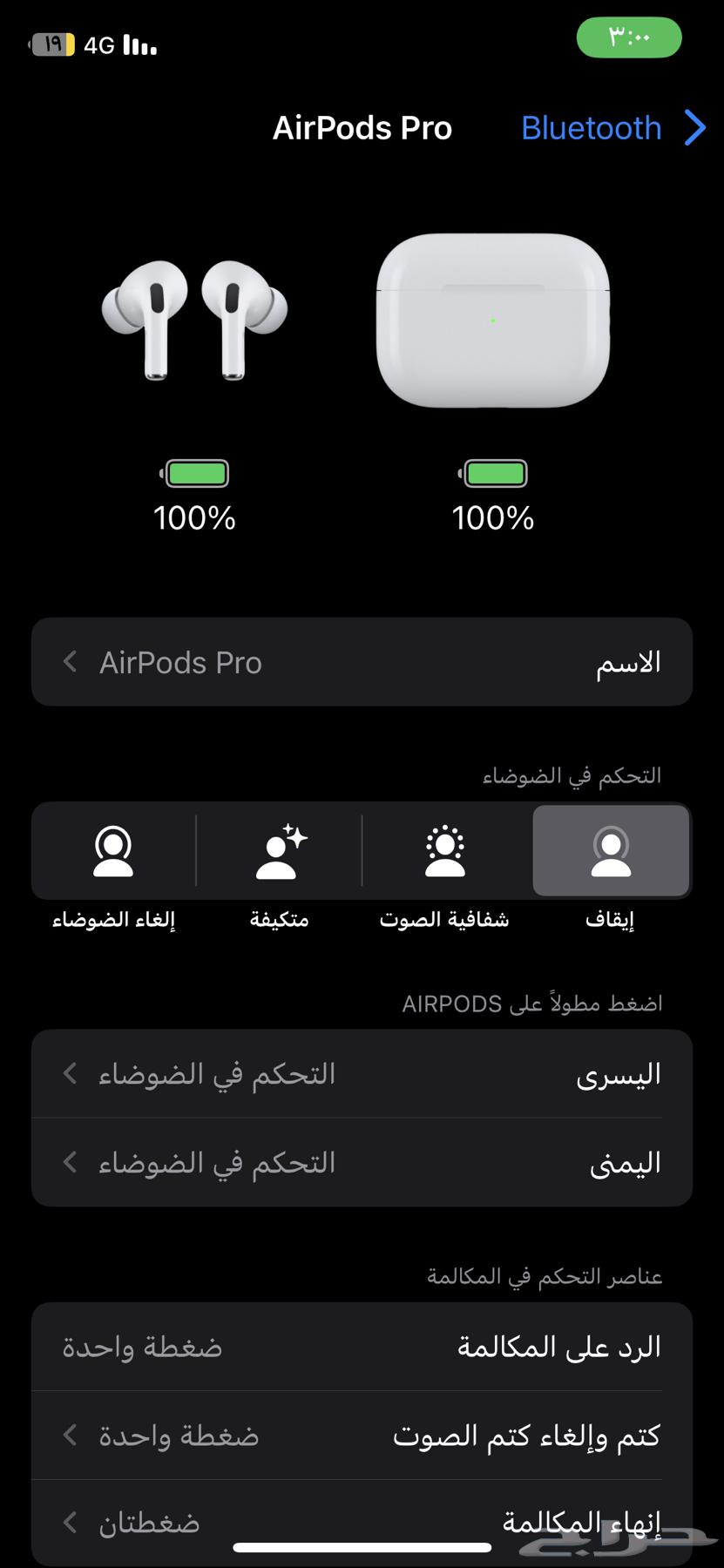Viewport: 724px width, 1568px height.
Task: Open mute/unmute (كتم وإلغاء كتم الصوت) options
Action: click(x=362, y=1435)
